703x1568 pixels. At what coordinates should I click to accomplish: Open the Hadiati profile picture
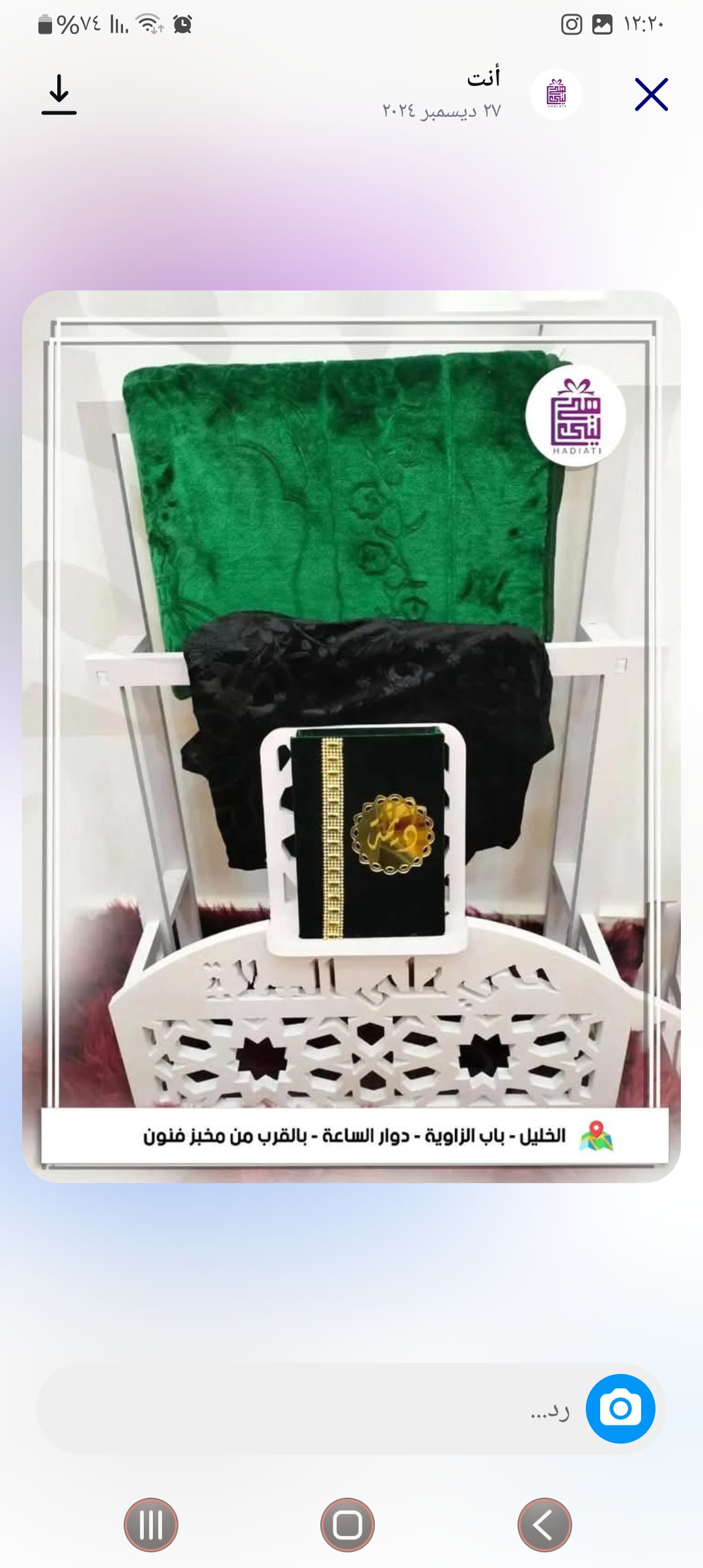tap(556, 95)
